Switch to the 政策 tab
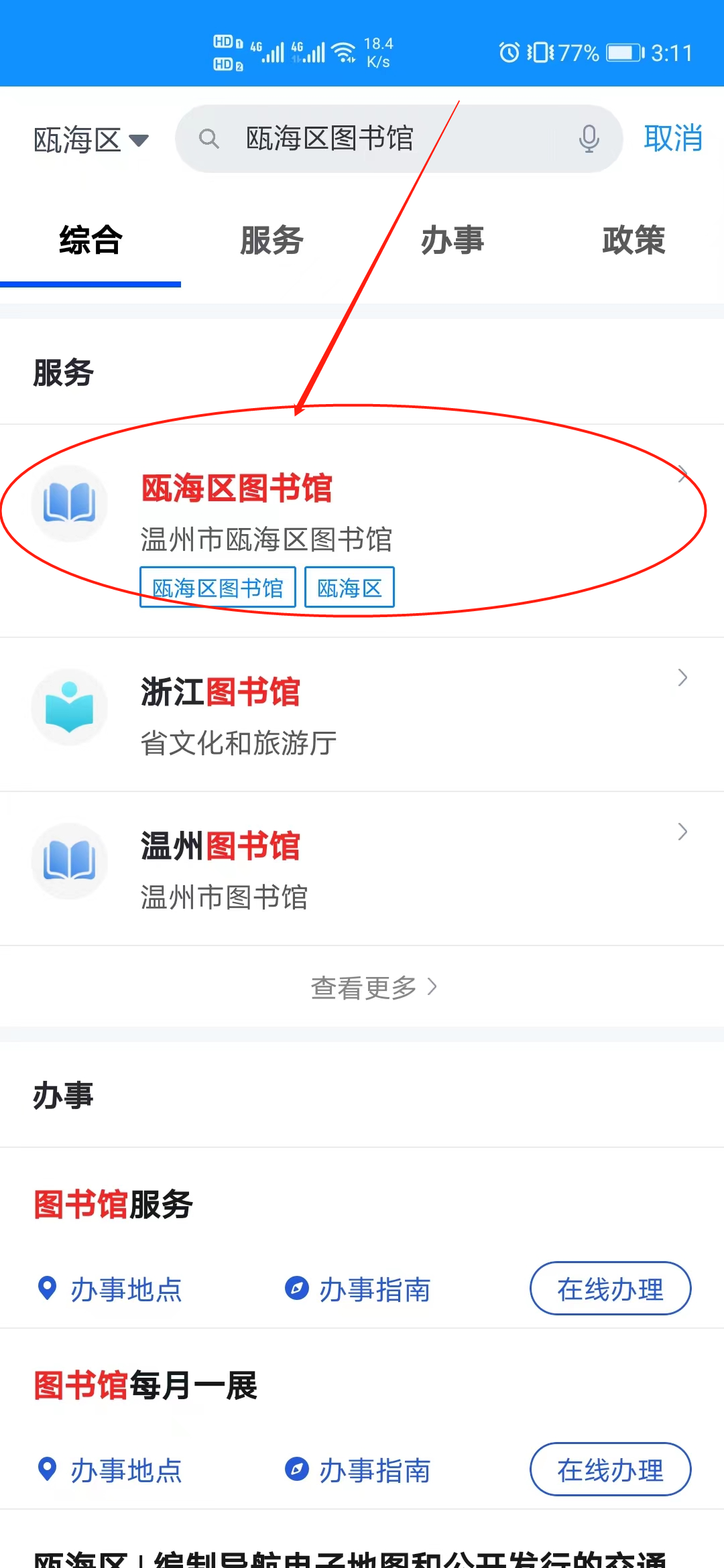This screenshot has height=1568, width=724. (x=633, y=240)
